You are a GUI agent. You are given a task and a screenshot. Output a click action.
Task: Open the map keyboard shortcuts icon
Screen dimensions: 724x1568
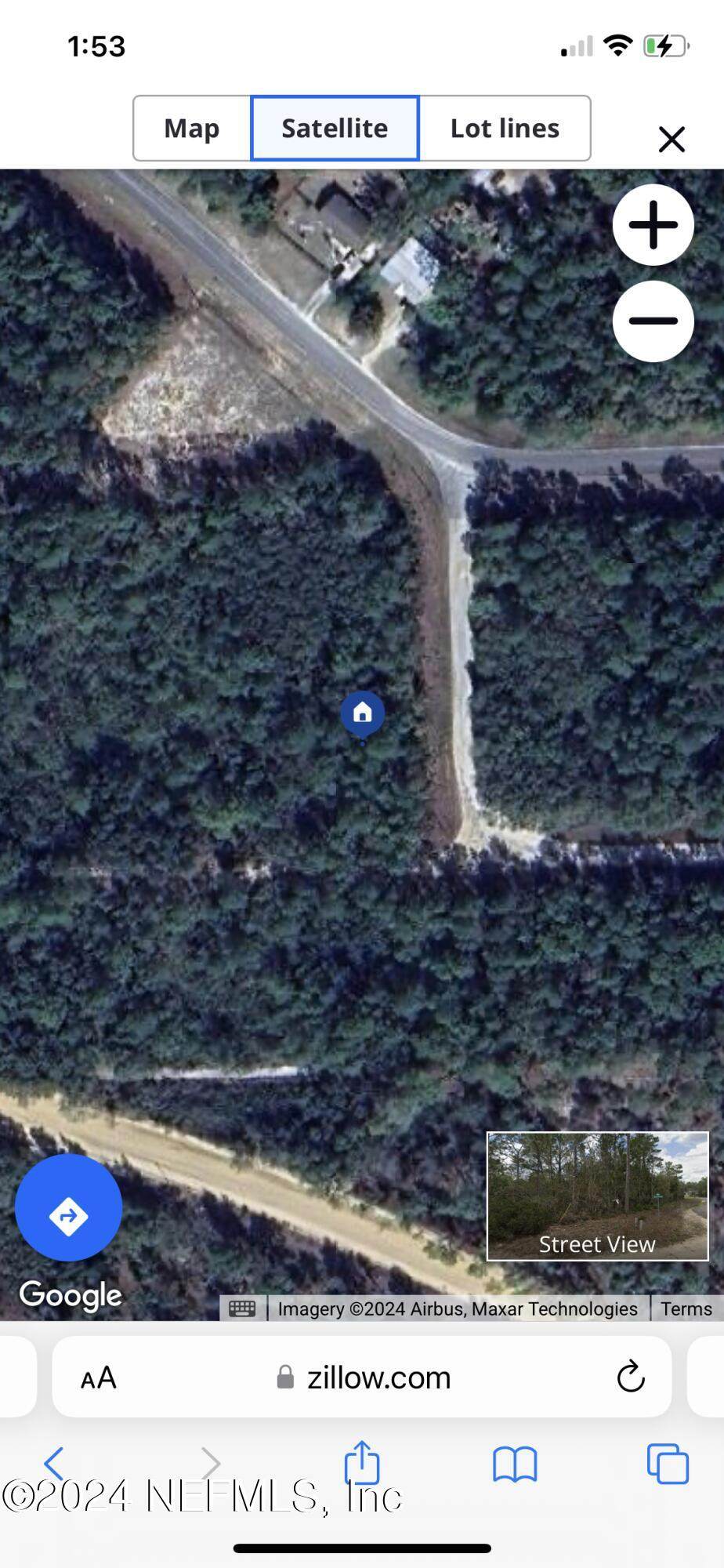[x=242, y=1308]
